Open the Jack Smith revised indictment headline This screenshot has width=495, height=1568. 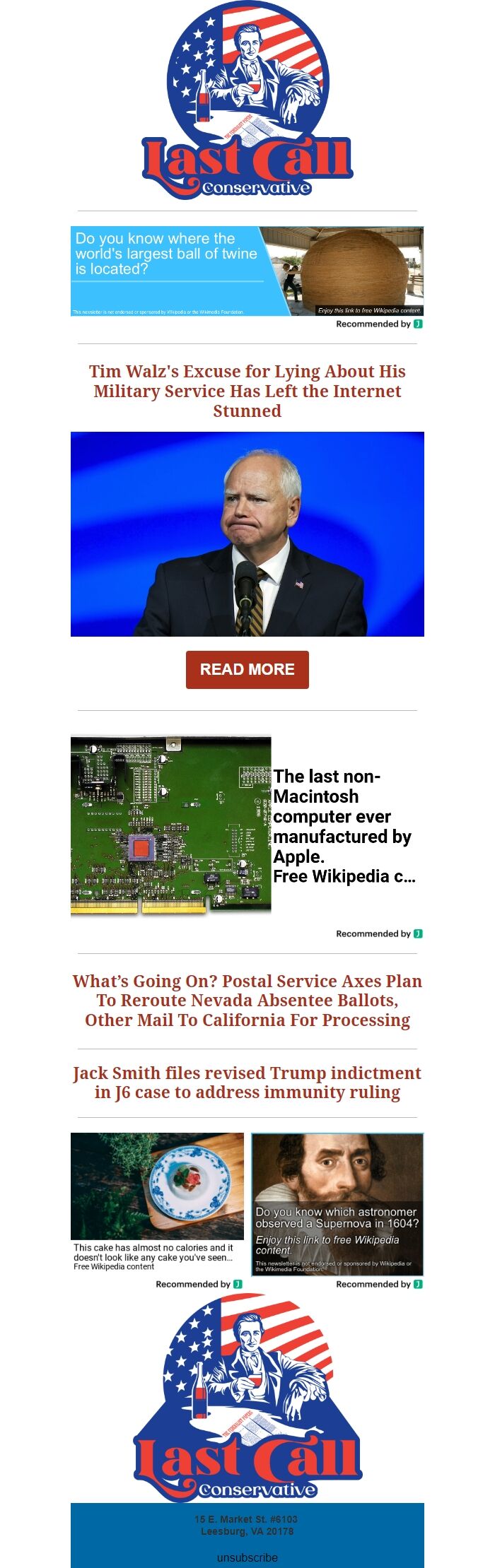(247, 1082)
